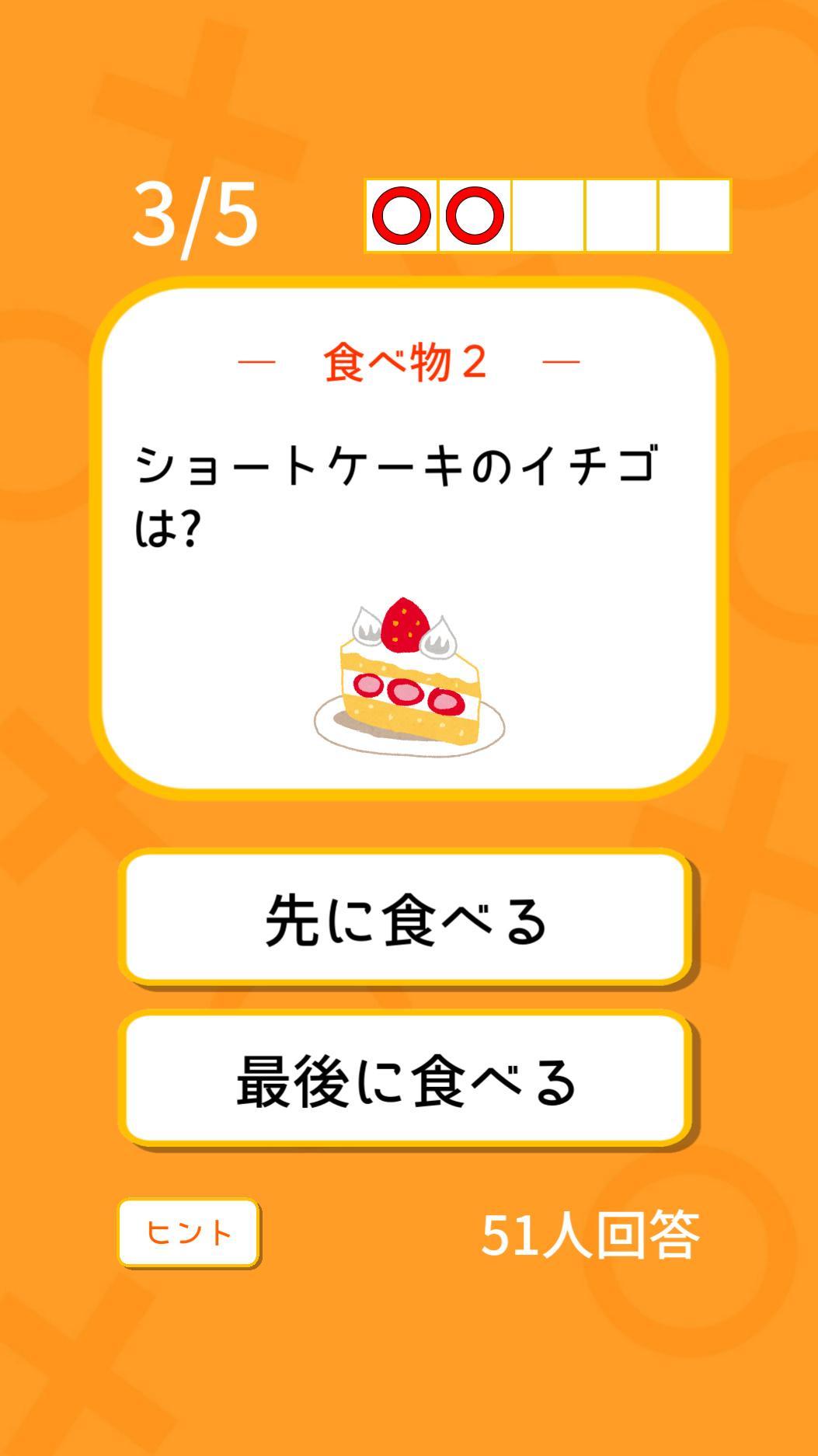
Task: Choose the answer 先に食べる
Action: coord(405,918)
